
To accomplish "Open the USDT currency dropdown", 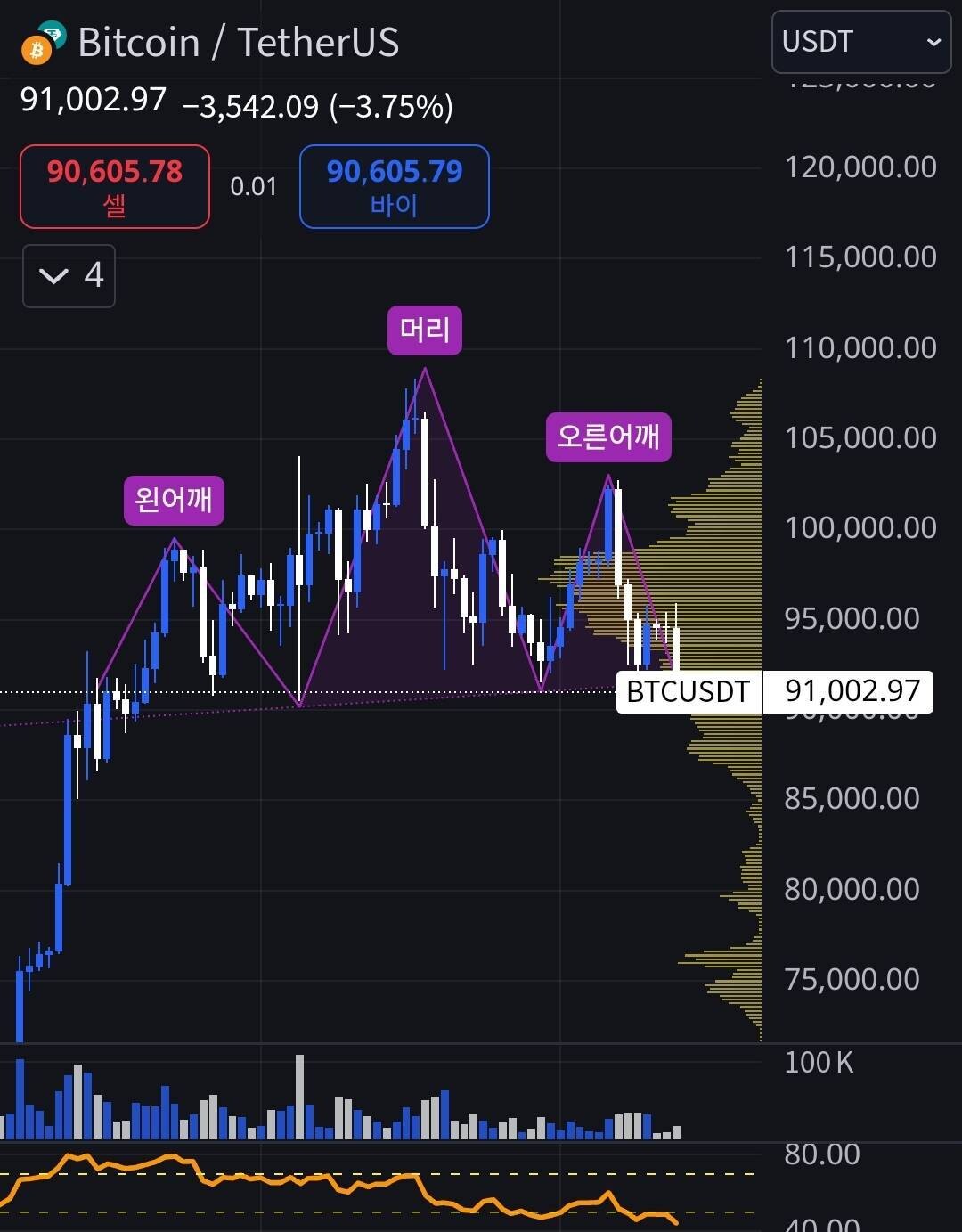I will [860, 42].
